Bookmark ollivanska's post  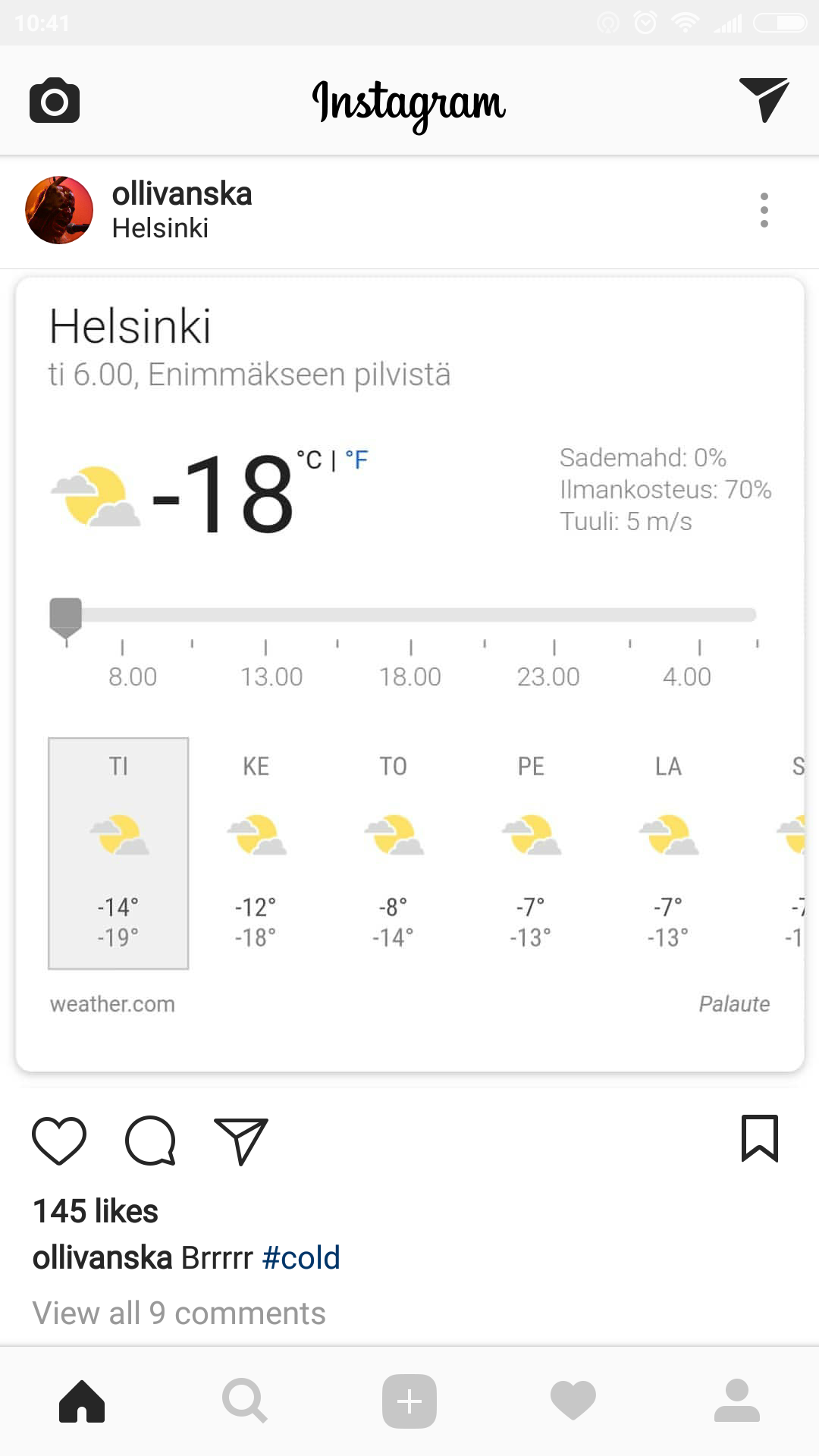pyautogui.click(x=760, y=1138)
